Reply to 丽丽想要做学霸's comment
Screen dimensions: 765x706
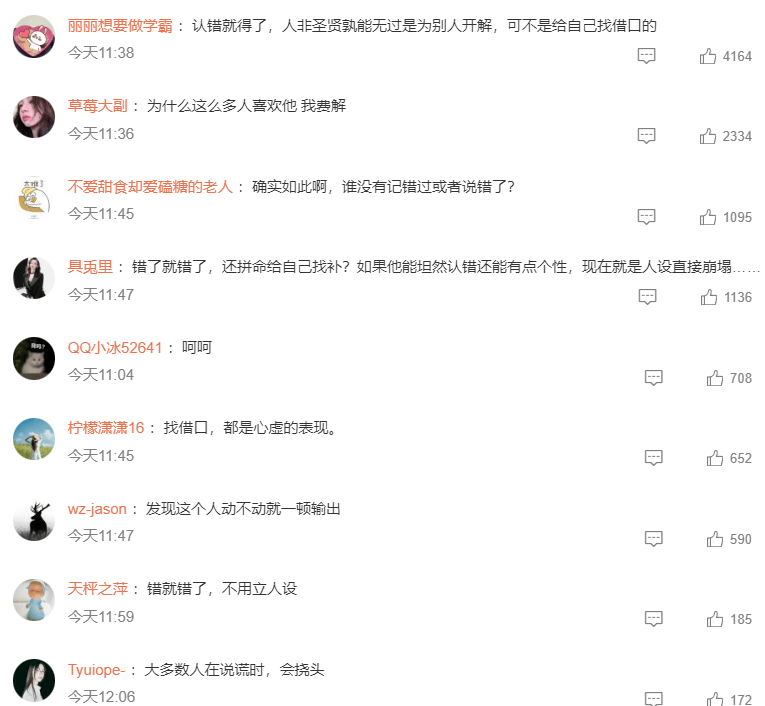pyautogui.click(x=647, y=56)
